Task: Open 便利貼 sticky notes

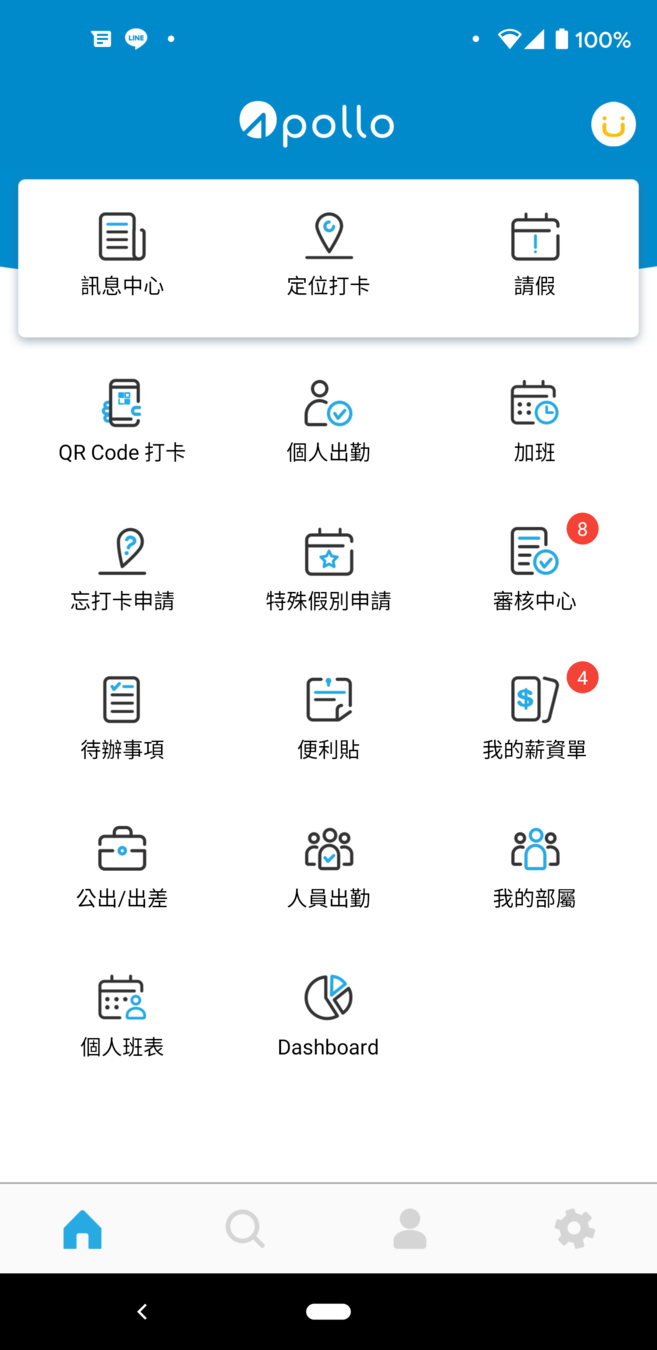Action: click(x=328, y=716)
